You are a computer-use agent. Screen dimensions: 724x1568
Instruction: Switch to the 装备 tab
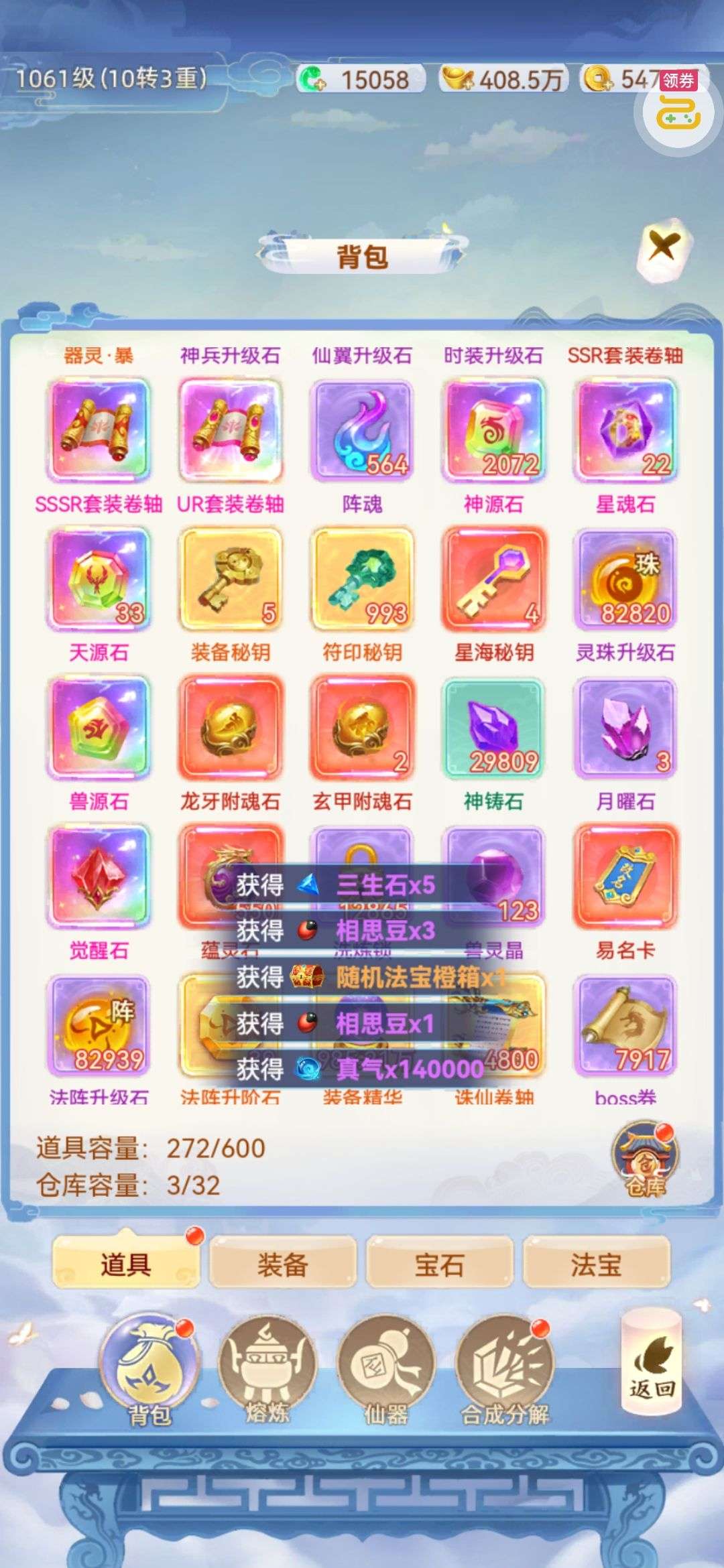pos(282,1265)
